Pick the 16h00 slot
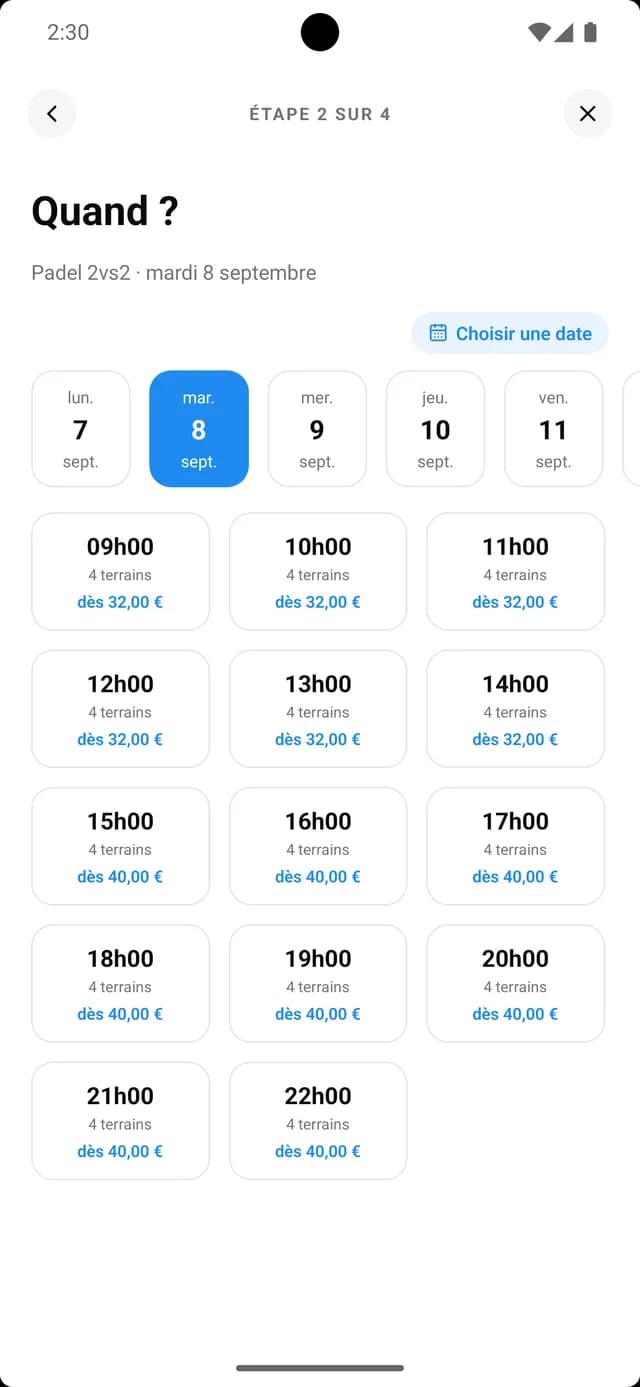This screenshot has height=1387, width=640. [x=318, y=846]
